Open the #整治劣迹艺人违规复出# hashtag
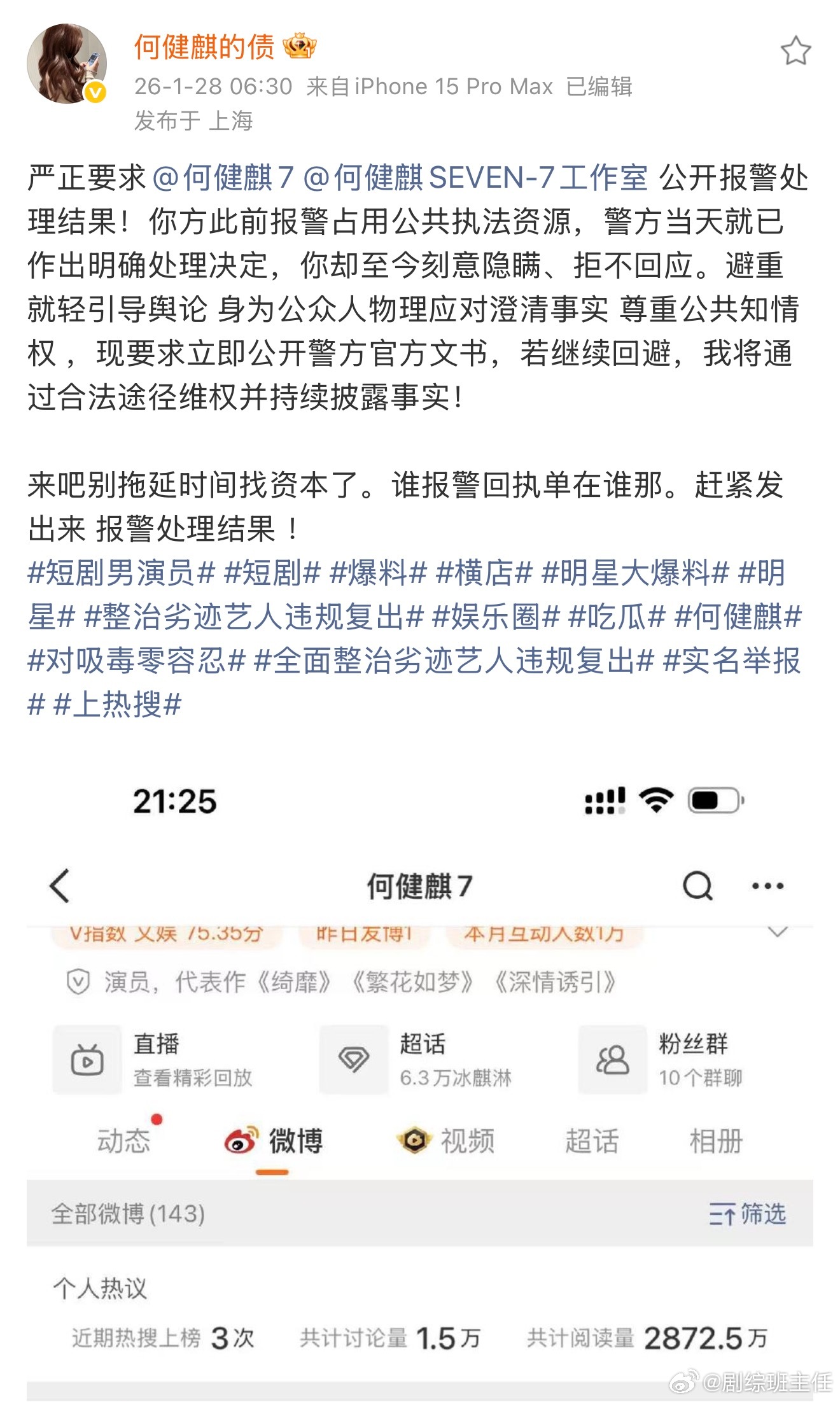The height and width of the screenshot is (1402, 840). tap(254, 617)
